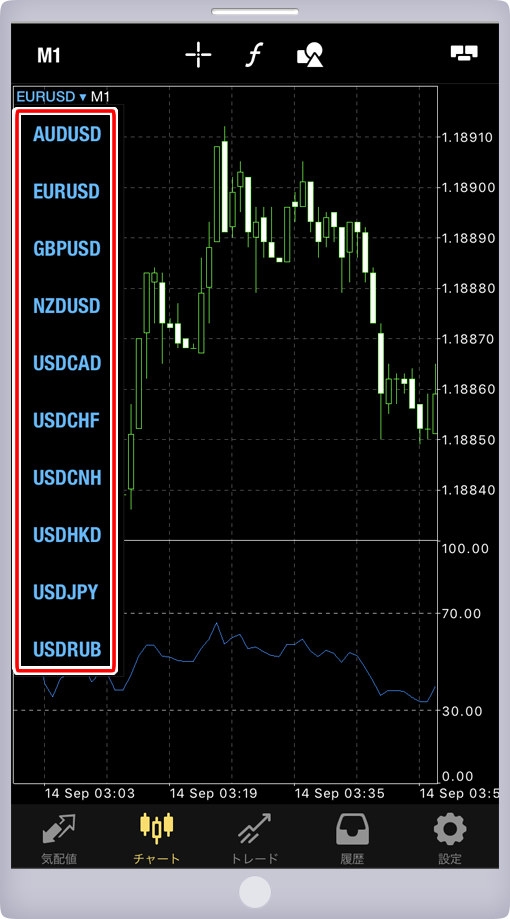Choose USDHKD from the list

[67, 535]
